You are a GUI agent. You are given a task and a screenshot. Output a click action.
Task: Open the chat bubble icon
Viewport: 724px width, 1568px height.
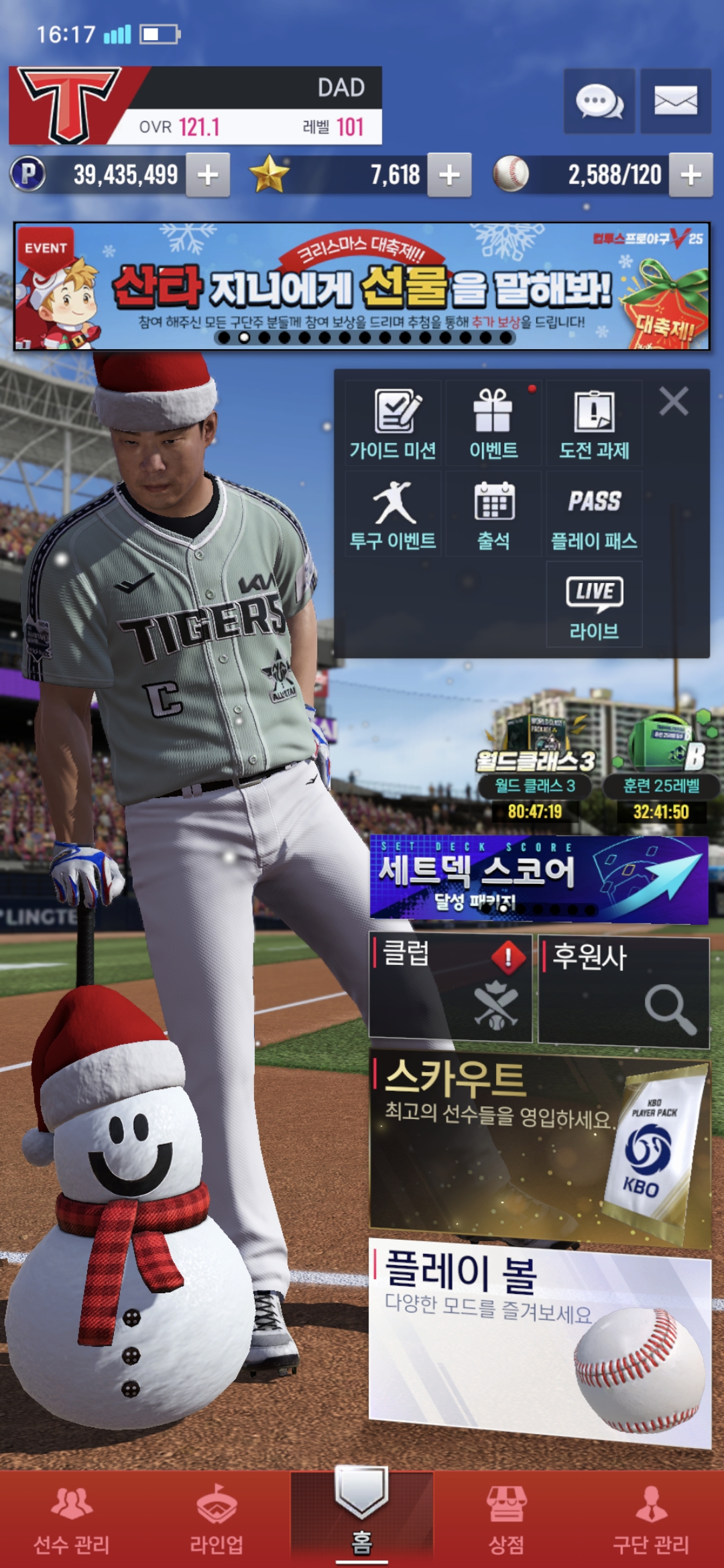[599, 101]
